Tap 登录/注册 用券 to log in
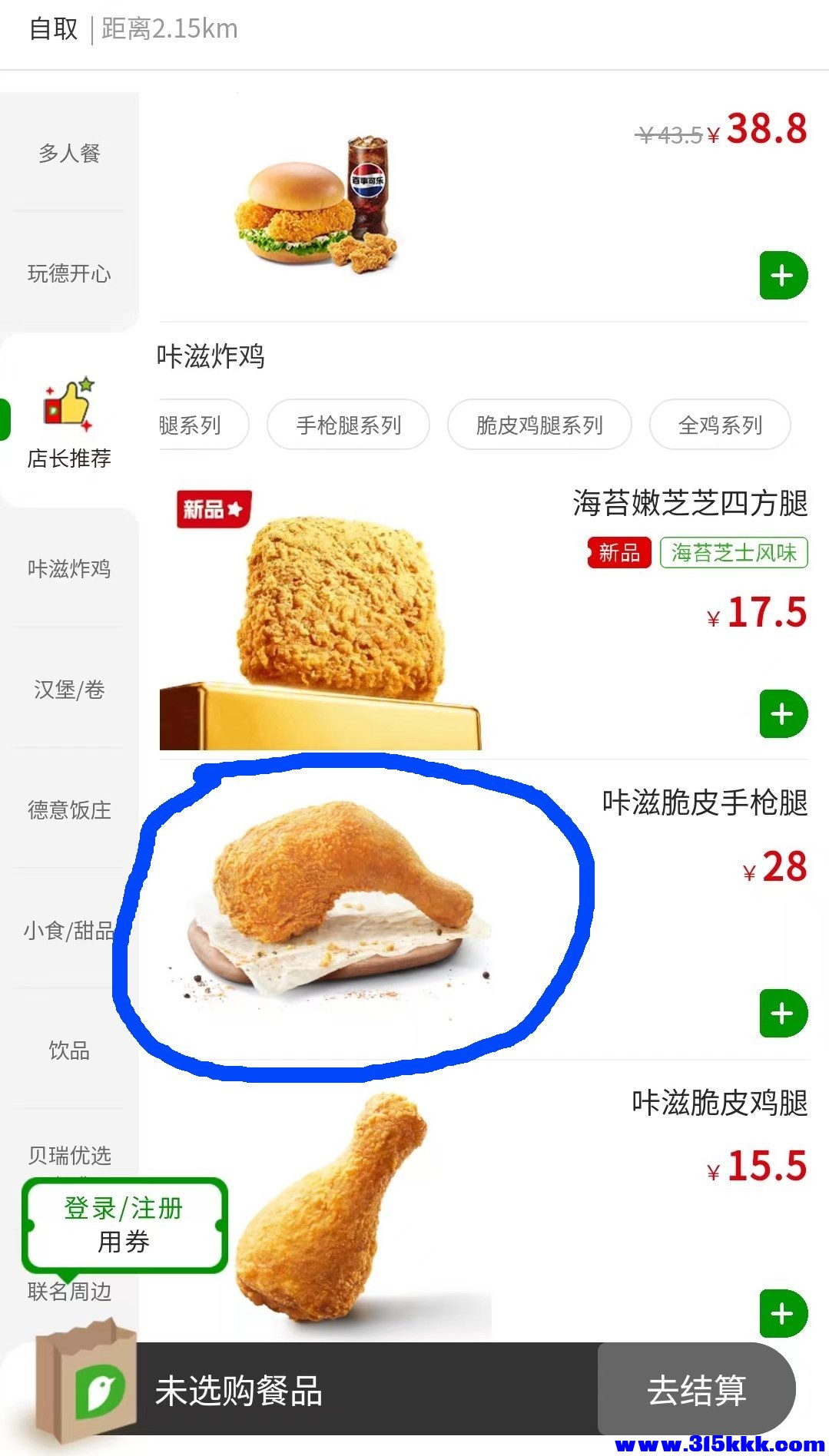This screenshot has height=1456, width=829. point(124,1224)
